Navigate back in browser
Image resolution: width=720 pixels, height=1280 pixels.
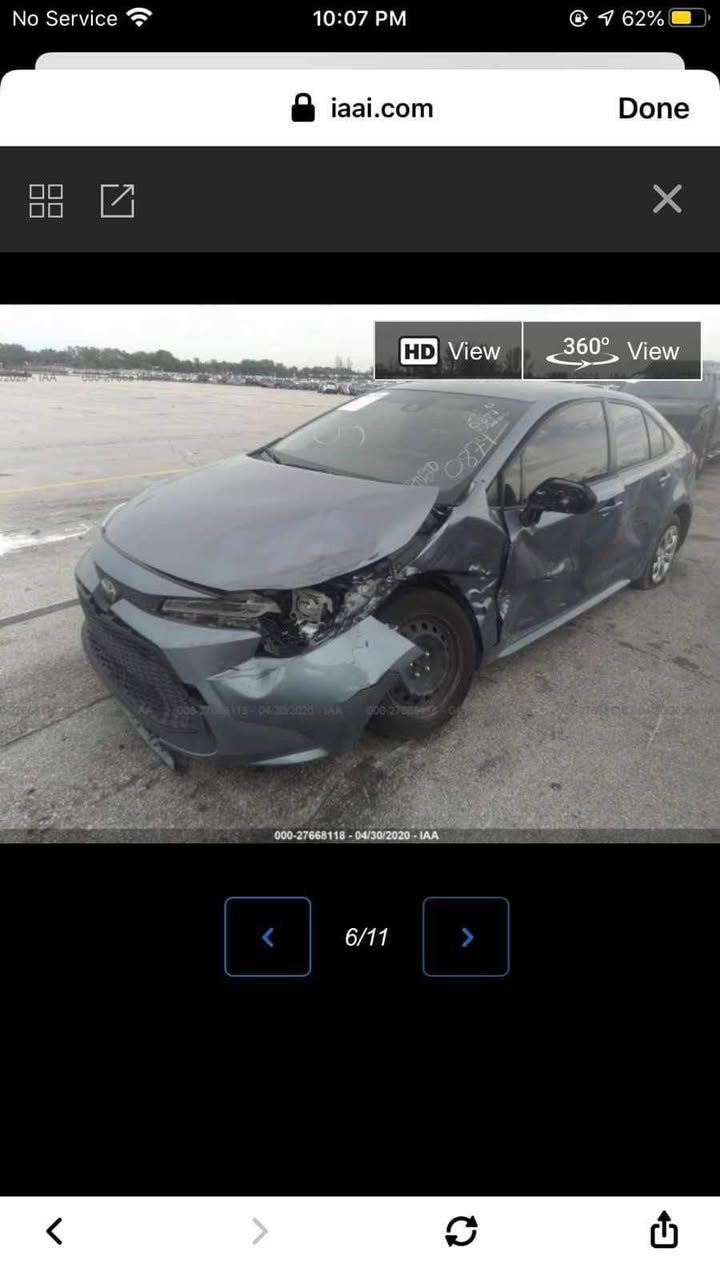pos(55,1231)
